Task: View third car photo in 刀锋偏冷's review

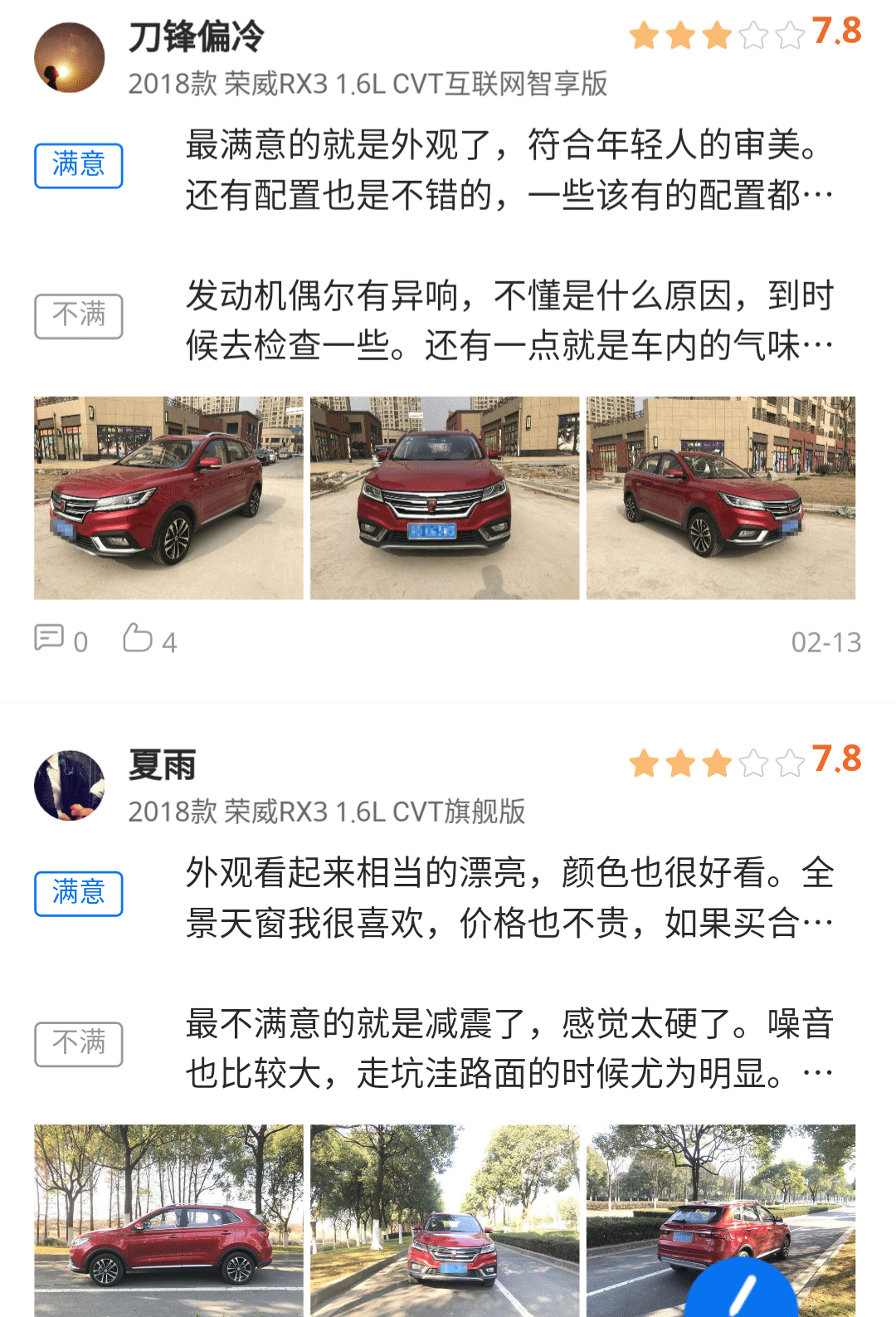Action: (720, 498)
